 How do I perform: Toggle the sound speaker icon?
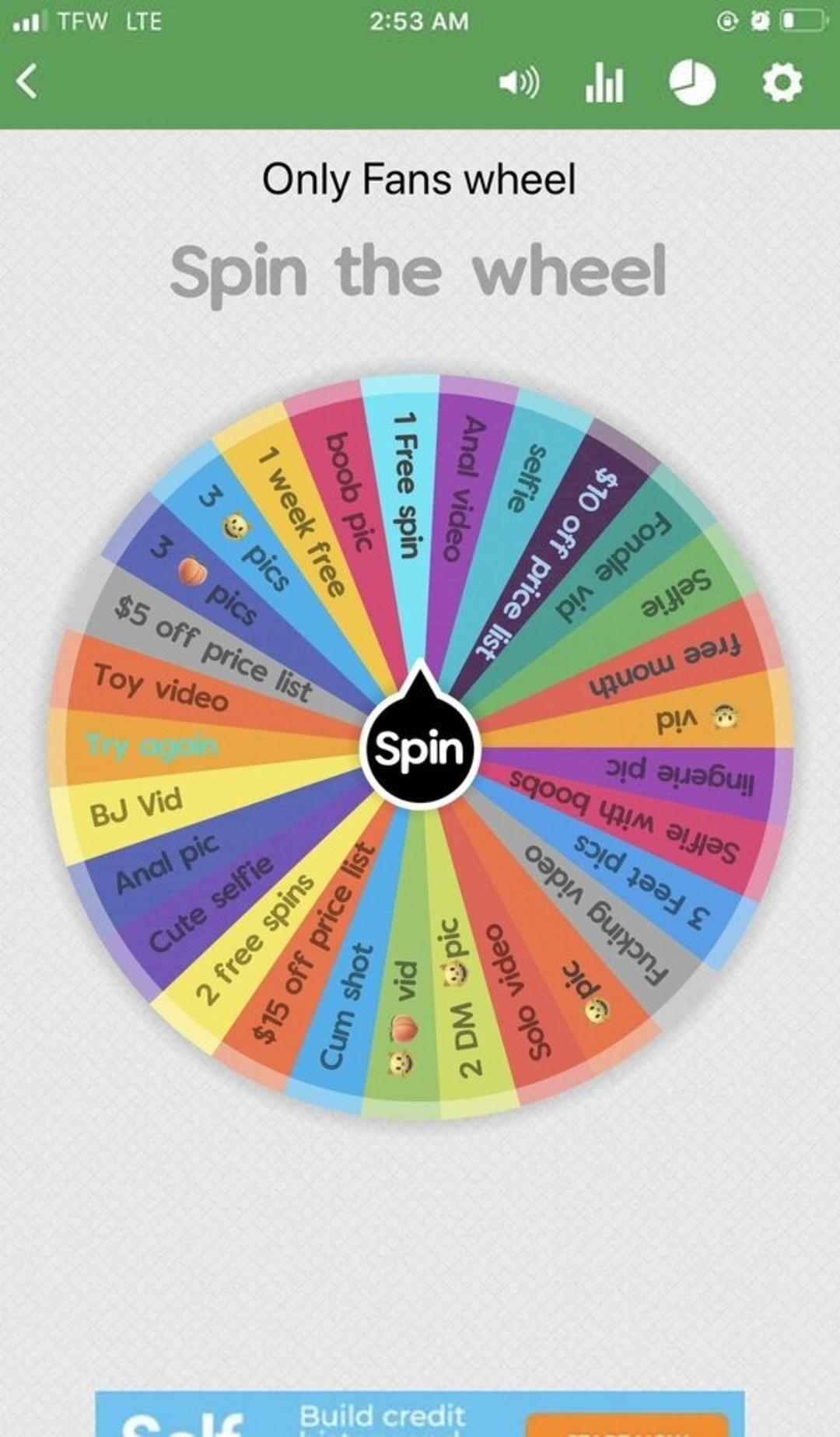pyautogui.click(x=519, y=82)
